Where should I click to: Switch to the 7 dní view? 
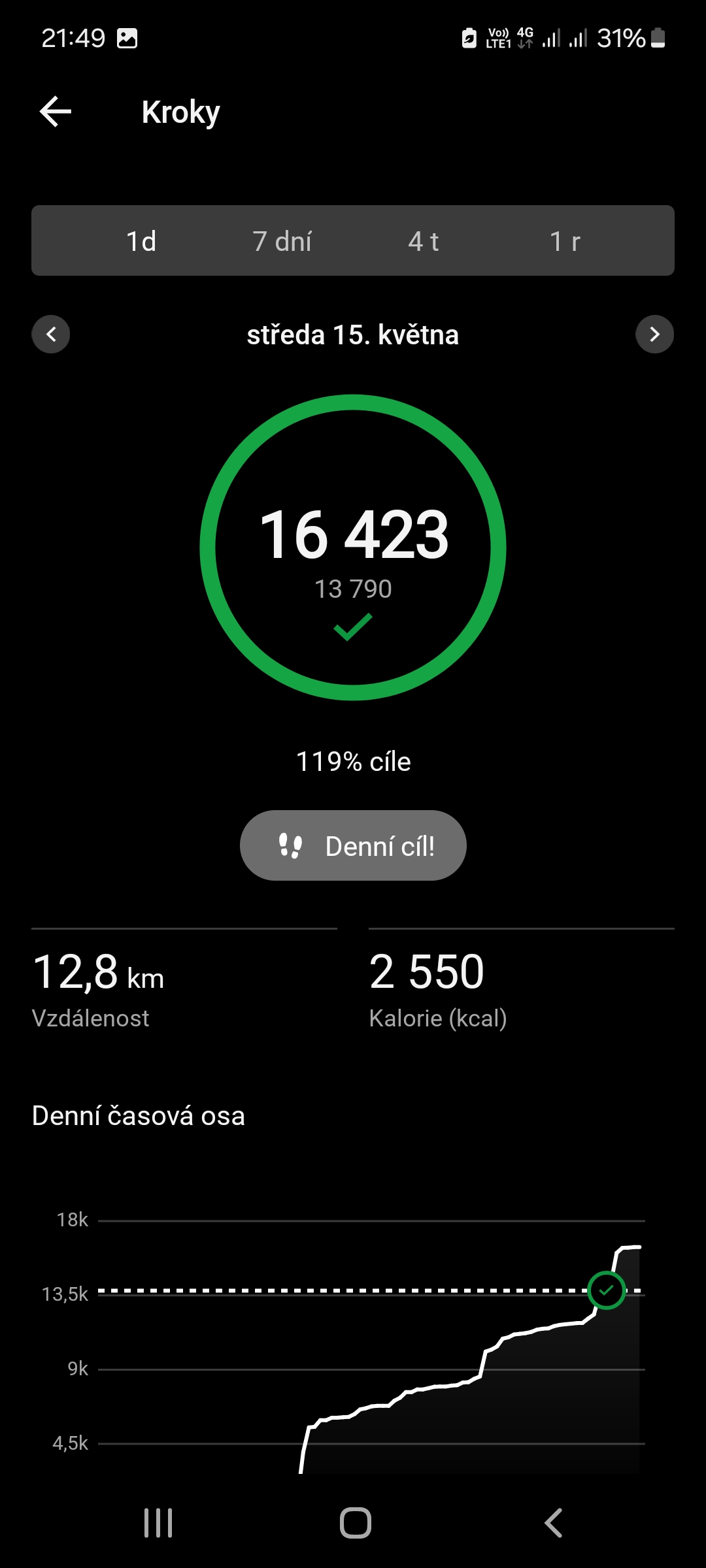click(x=282, y=241)
